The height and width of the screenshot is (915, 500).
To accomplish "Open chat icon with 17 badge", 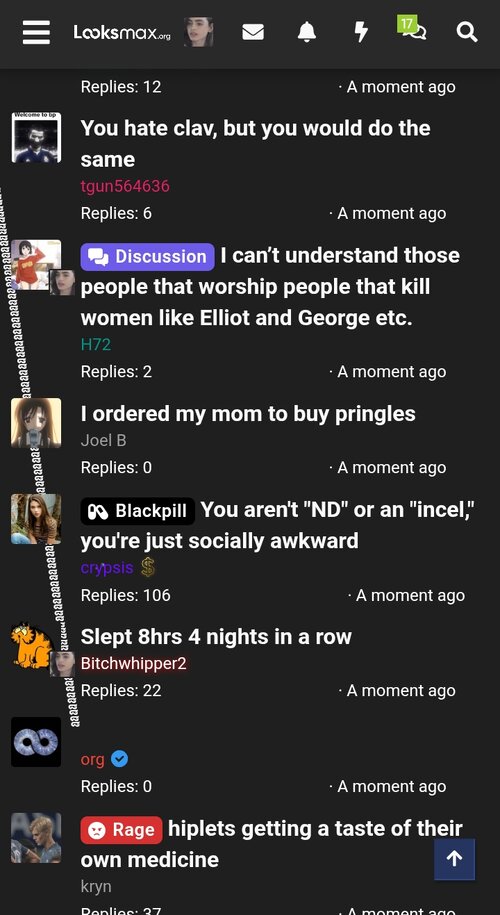I will tap(412, 29).
